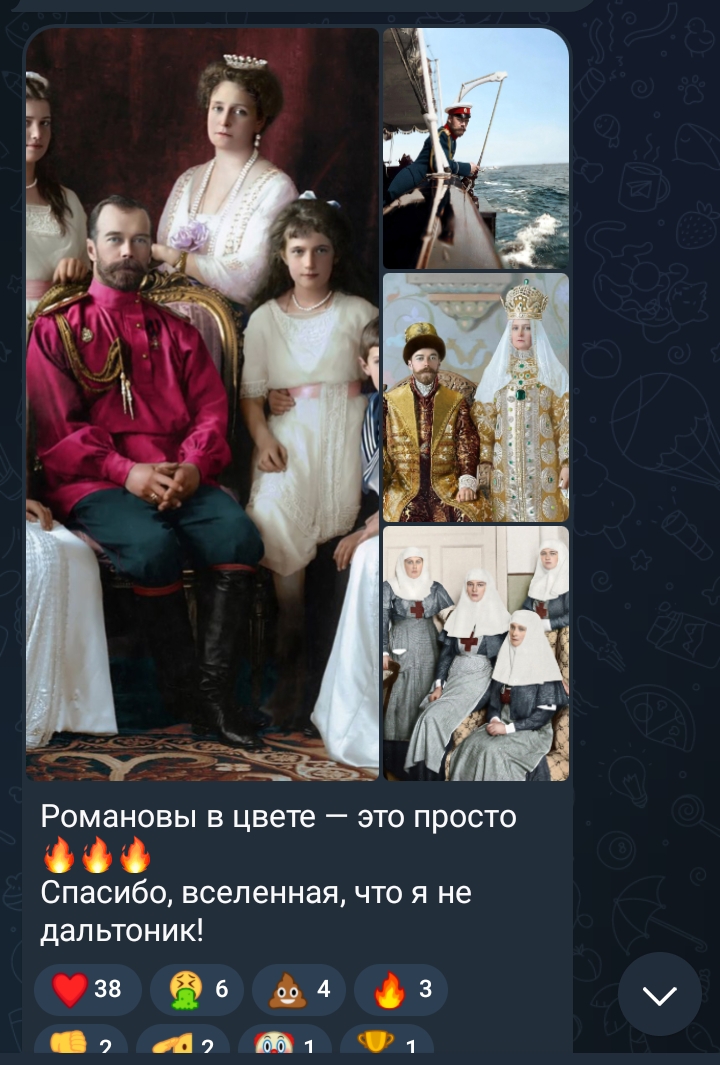720x1065 pixels.
Task: Tap the vomiting face reaction with 6
Action: pos(197,990)
